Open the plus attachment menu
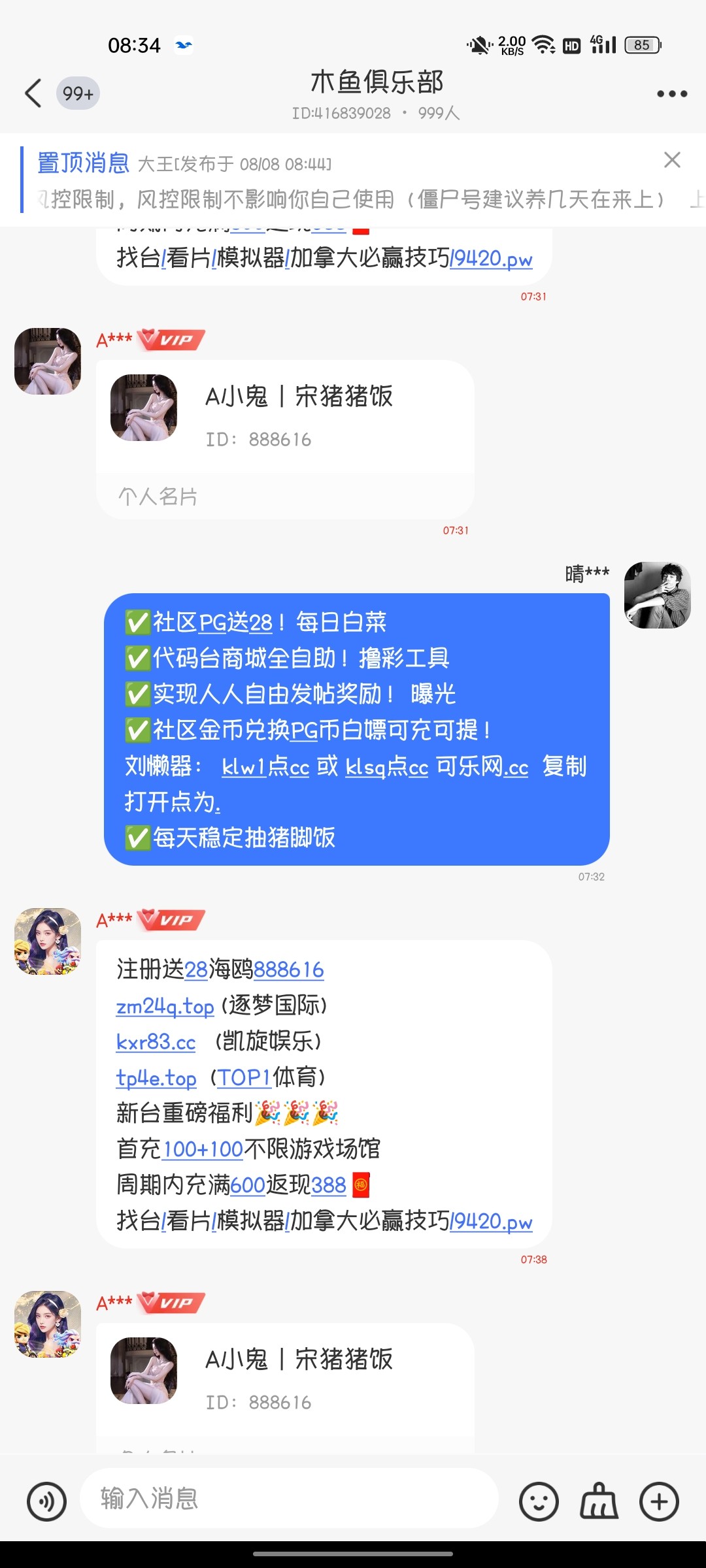 tap(659, 1501)
